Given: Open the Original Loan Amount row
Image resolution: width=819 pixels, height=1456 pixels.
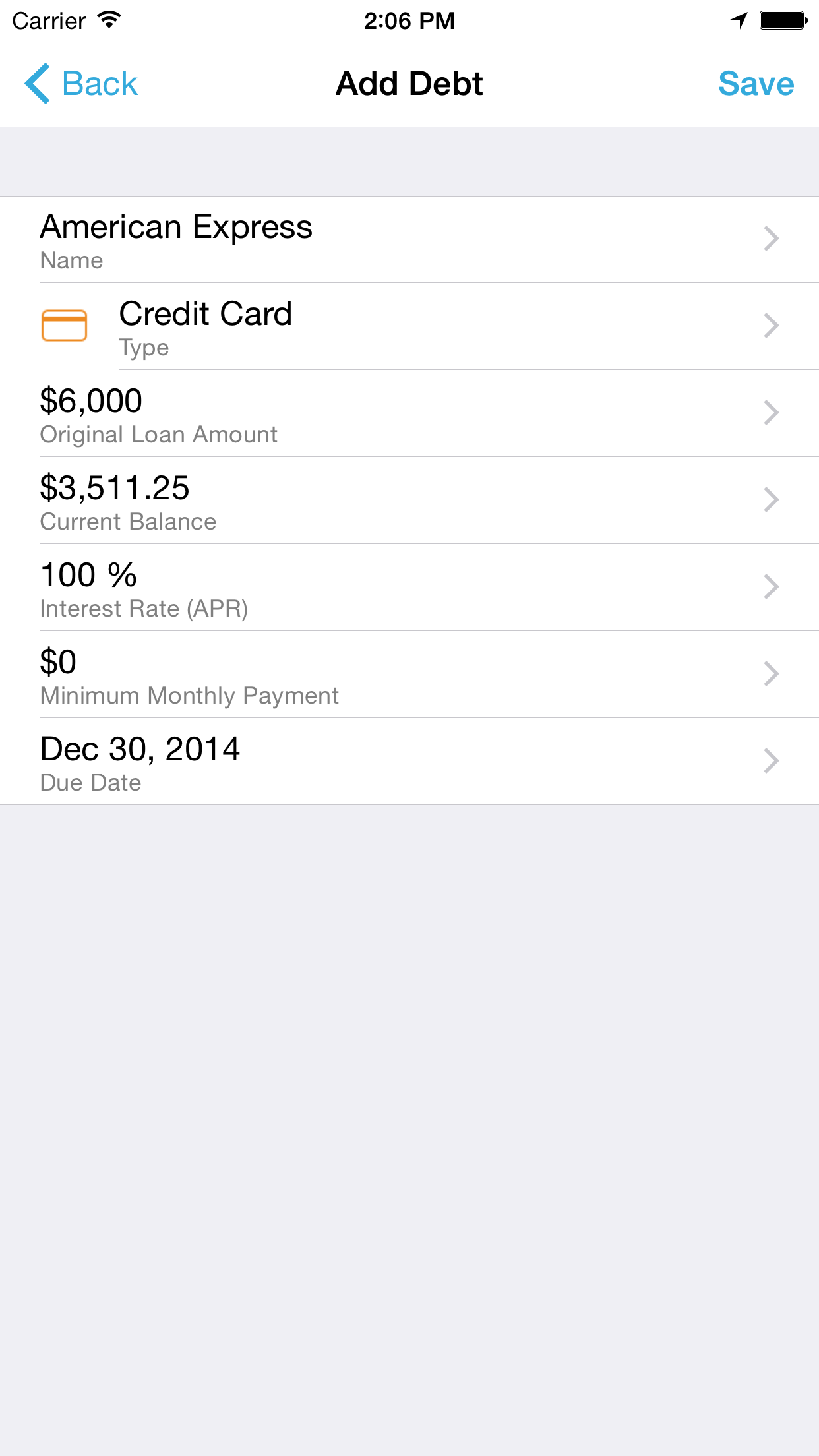Looking at the screenshot, I should click(409, 413).
